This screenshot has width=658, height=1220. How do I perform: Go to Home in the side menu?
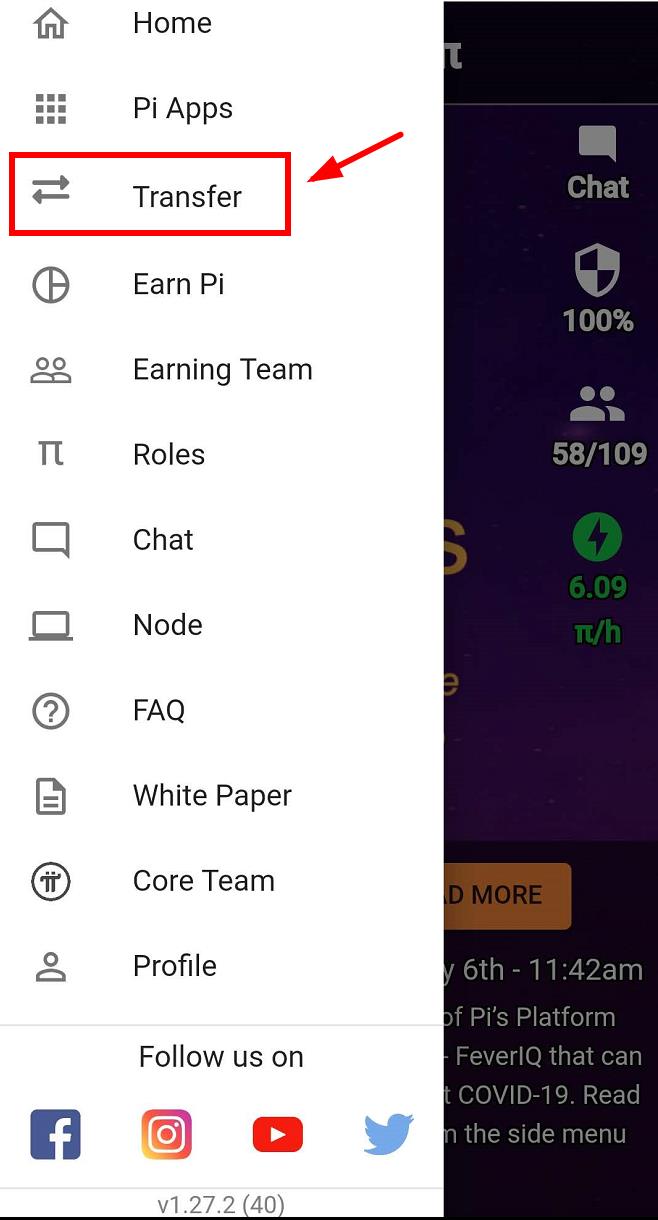point(221,23)
